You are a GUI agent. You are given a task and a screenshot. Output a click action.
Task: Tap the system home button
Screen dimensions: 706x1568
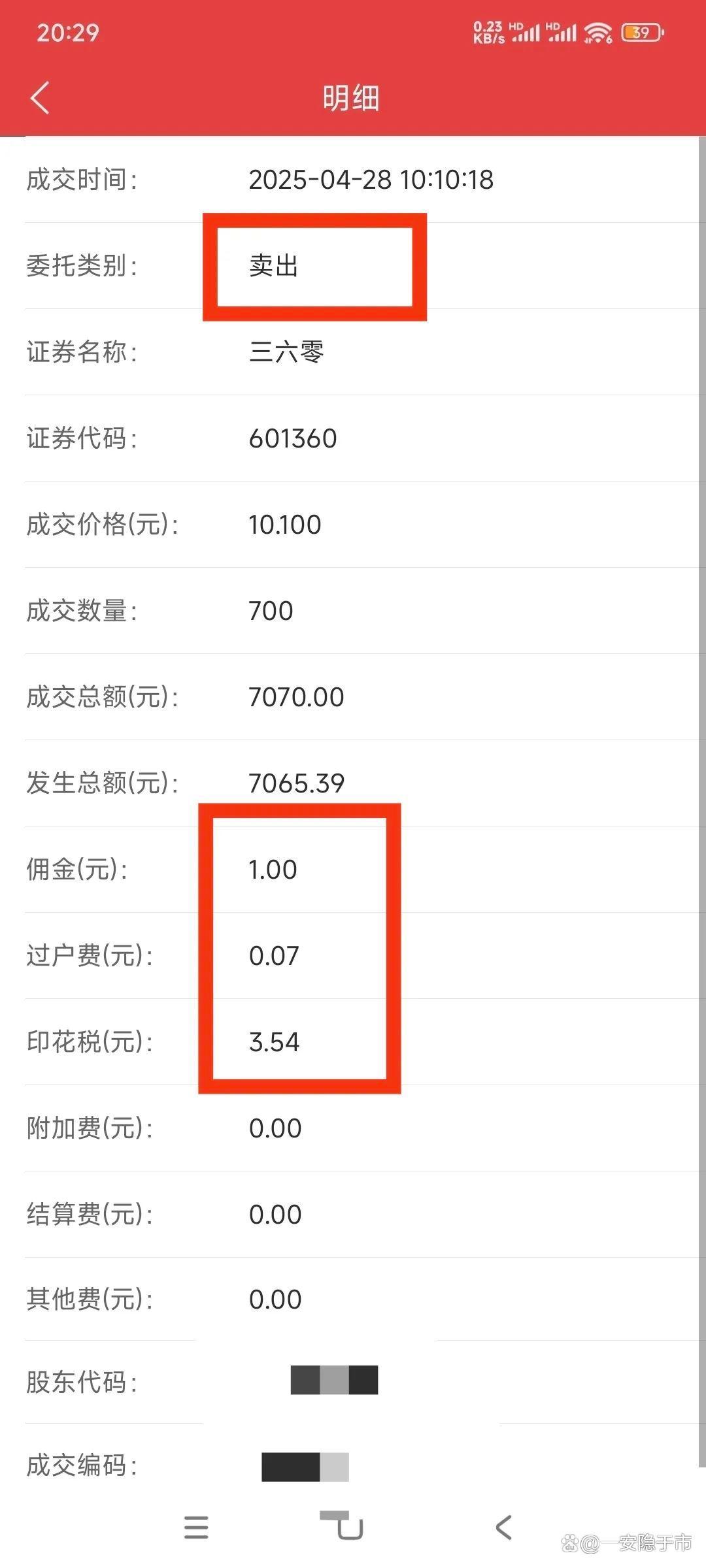click(342, 1526)
